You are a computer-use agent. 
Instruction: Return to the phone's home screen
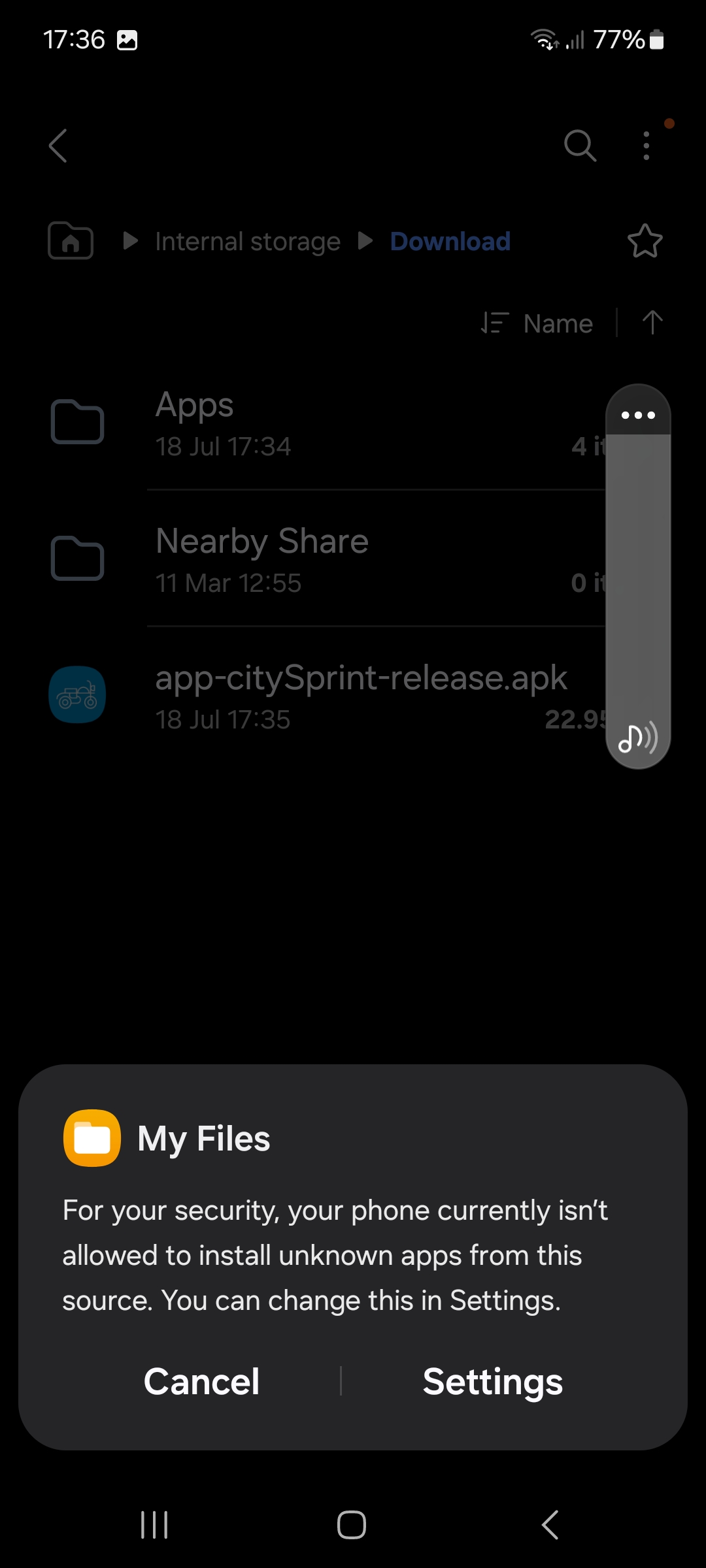click(x=352, y=1525)
